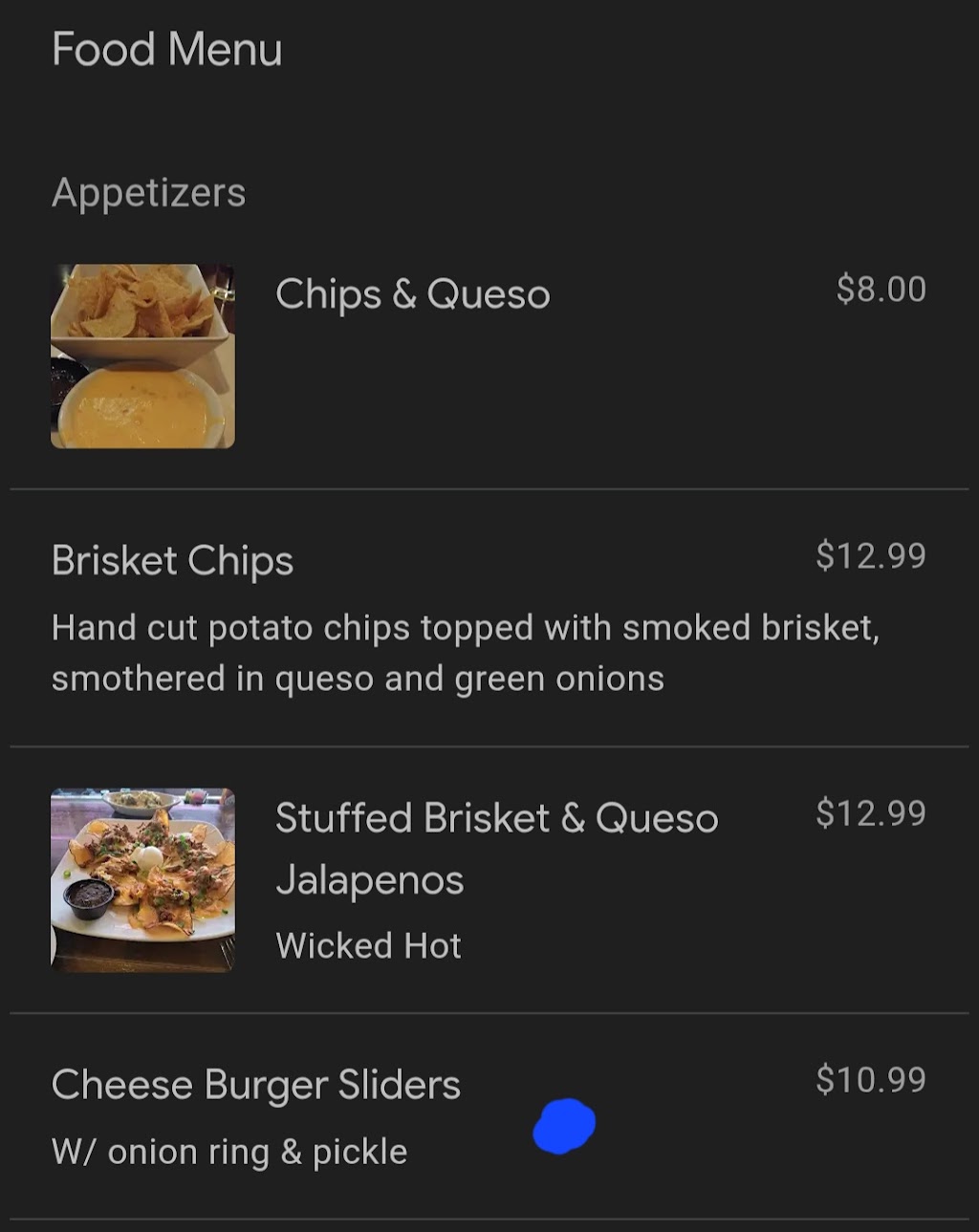The height and width of the screenshot is (1232, 979).
Task: Enlarge the Stuffed Brisket Jalapenos photo
Action: (x=142, y=880)
